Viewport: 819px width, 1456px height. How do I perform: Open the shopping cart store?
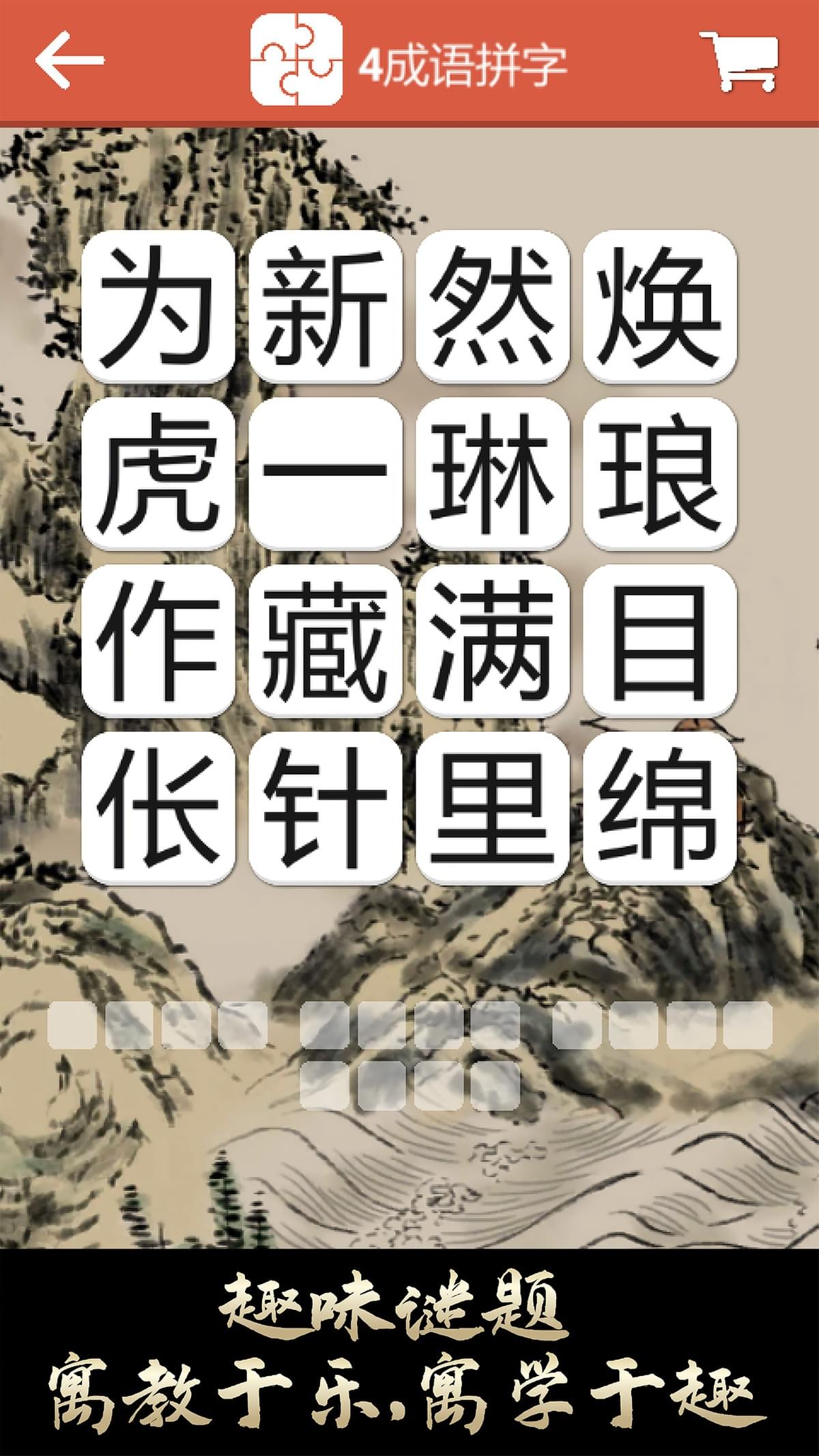point(740,61)
